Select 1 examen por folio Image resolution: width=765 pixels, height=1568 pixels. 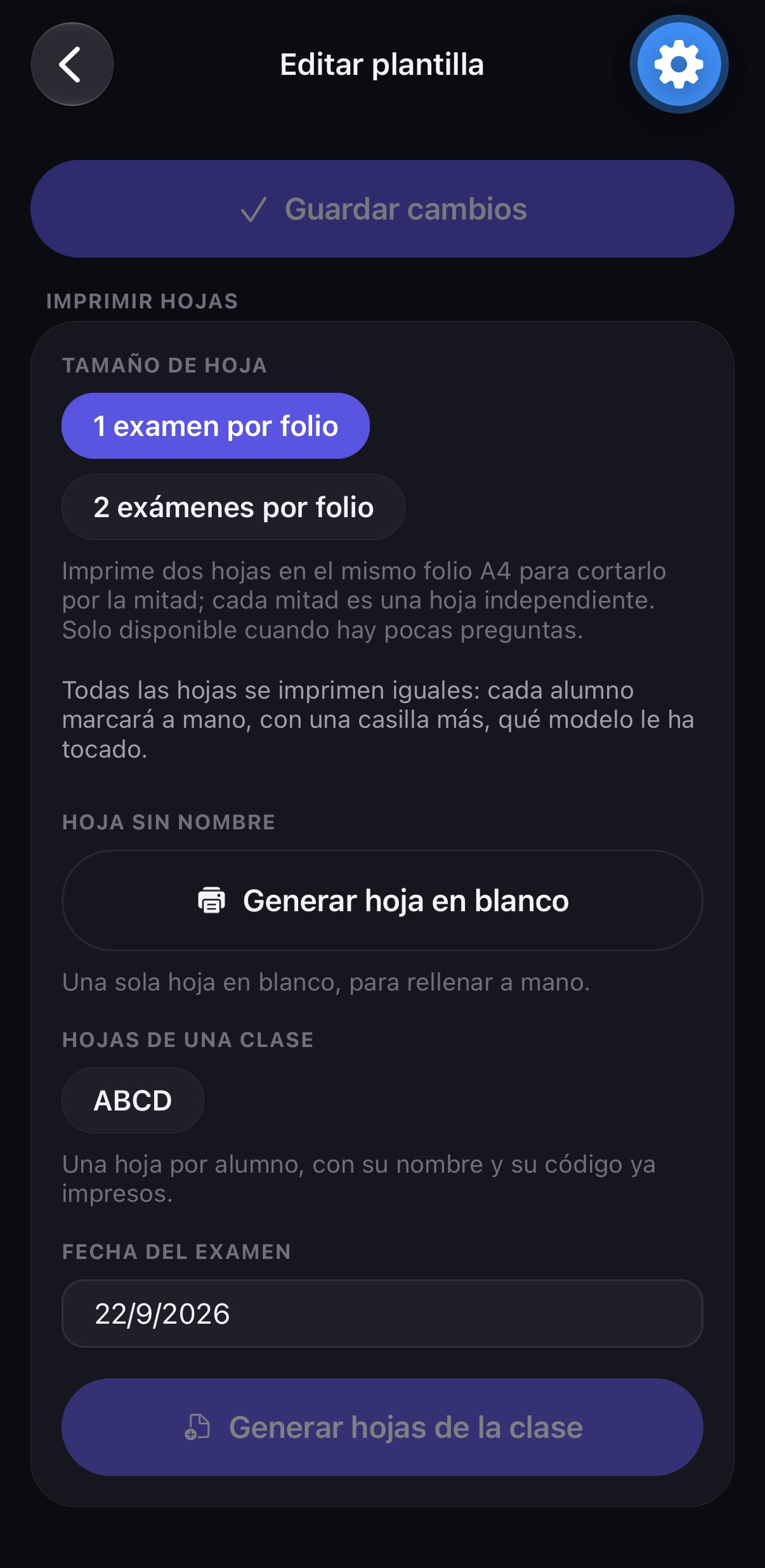pyautogui.click(x=216, y=426)
